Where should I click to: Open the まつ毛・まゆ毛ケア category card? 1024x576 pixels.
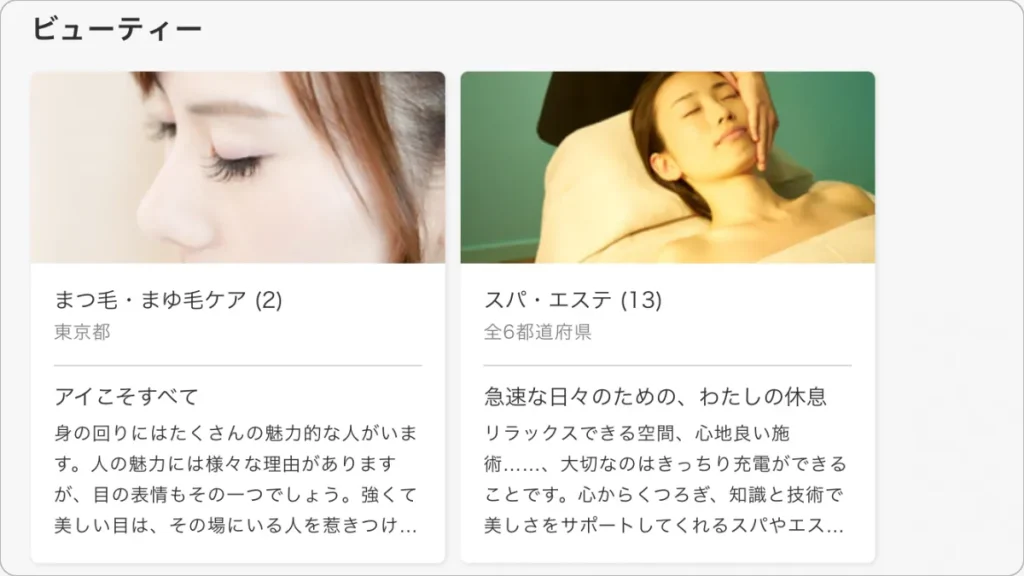click(237, 300)
